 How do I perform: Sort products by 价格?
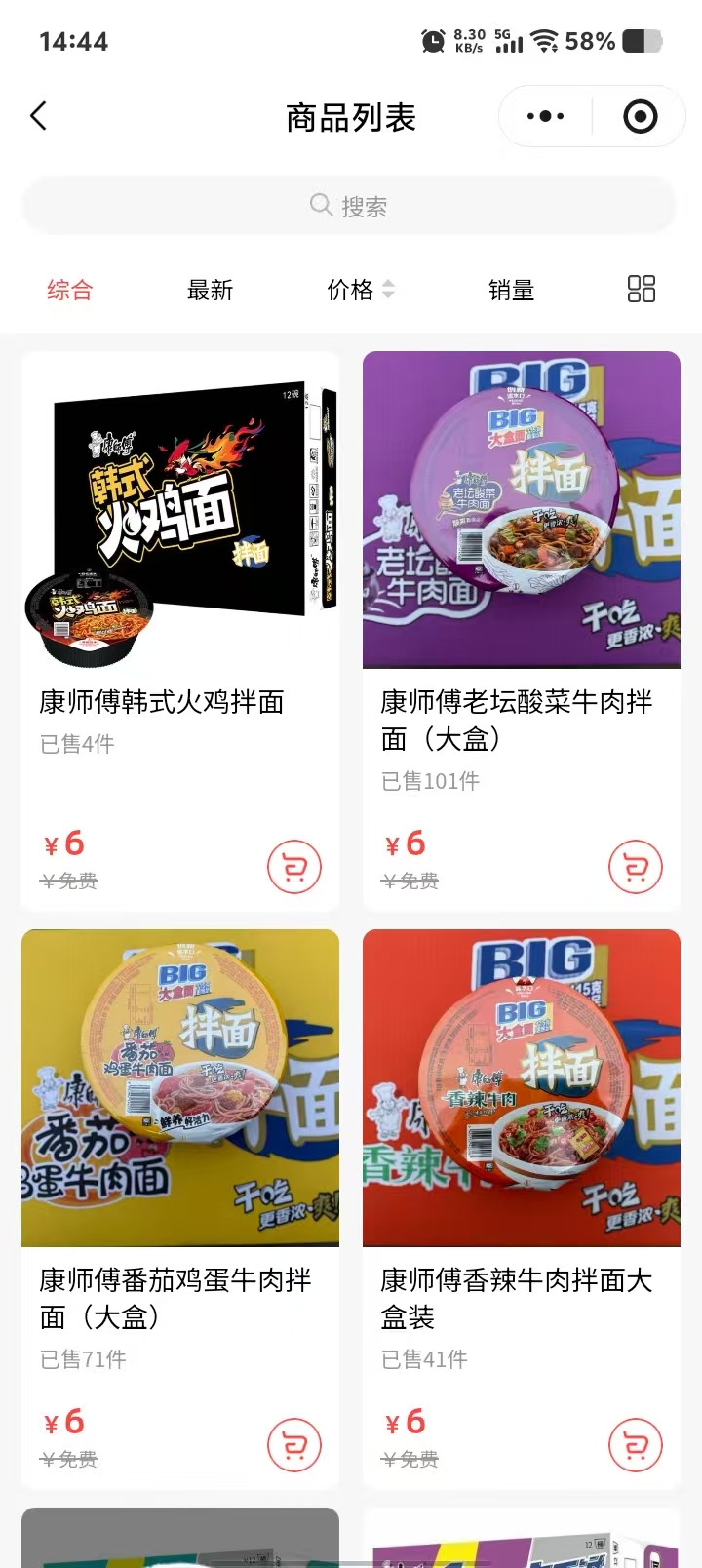359,290
